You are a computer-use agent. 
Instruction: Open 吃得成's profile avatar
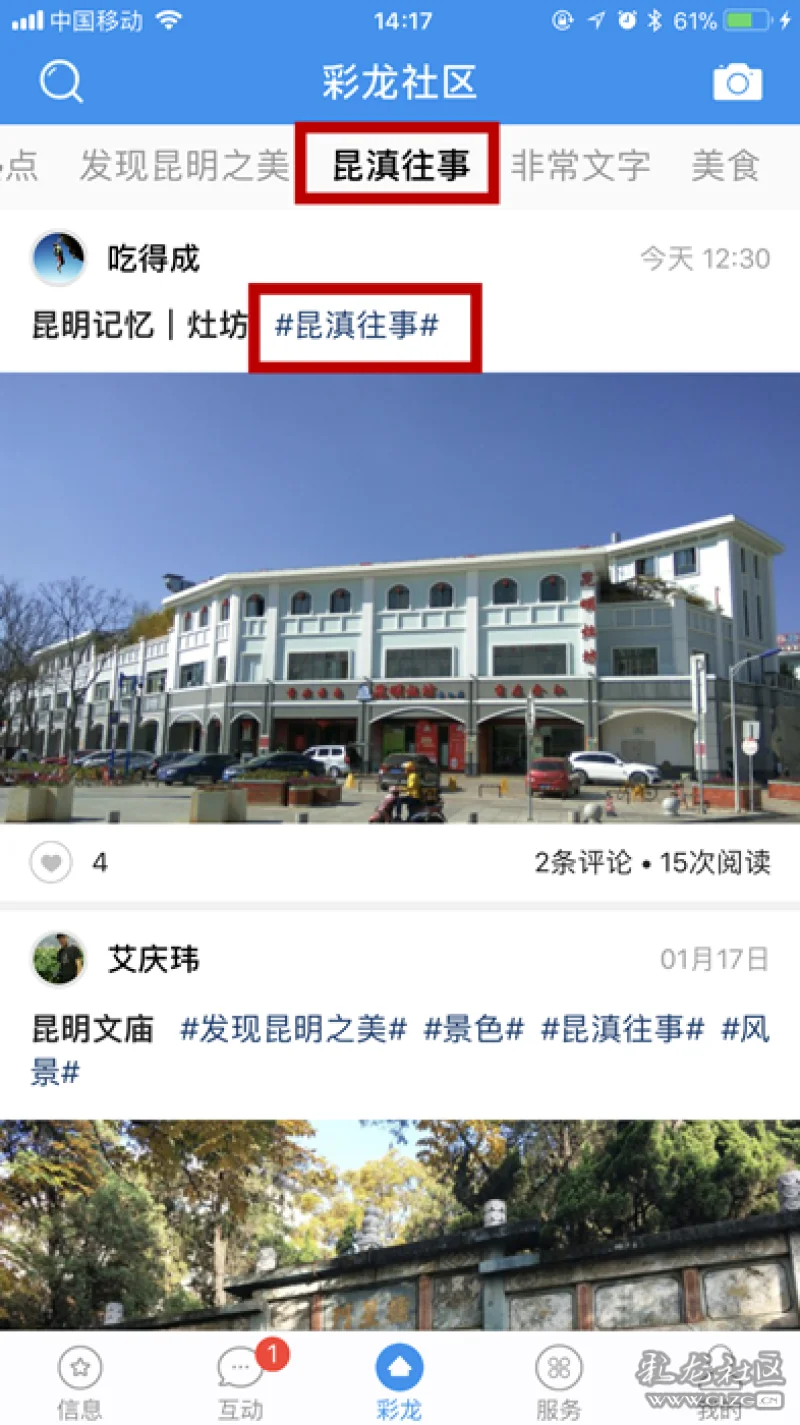click(58, 259)
